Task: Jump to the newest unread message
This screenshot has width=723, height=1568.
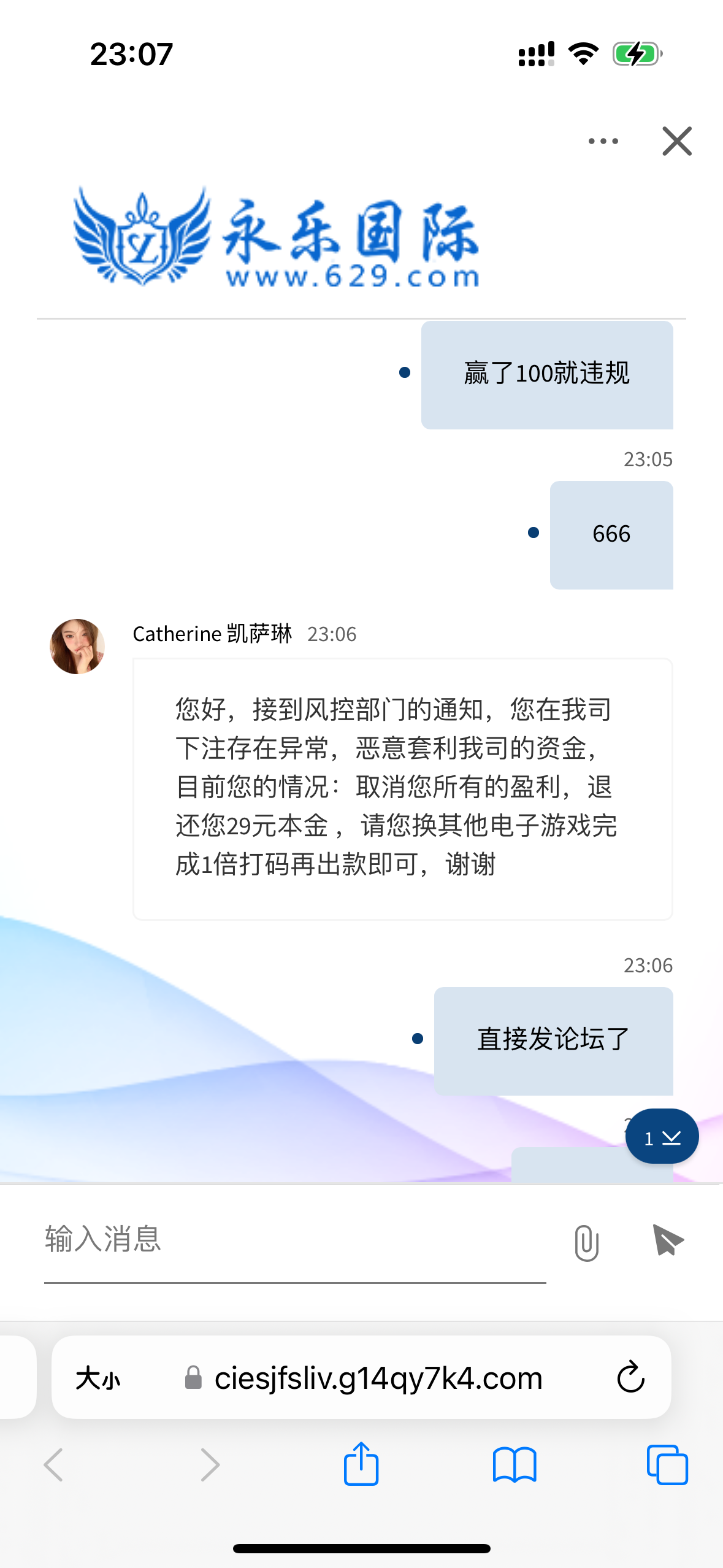Action: pos(662,1137)
